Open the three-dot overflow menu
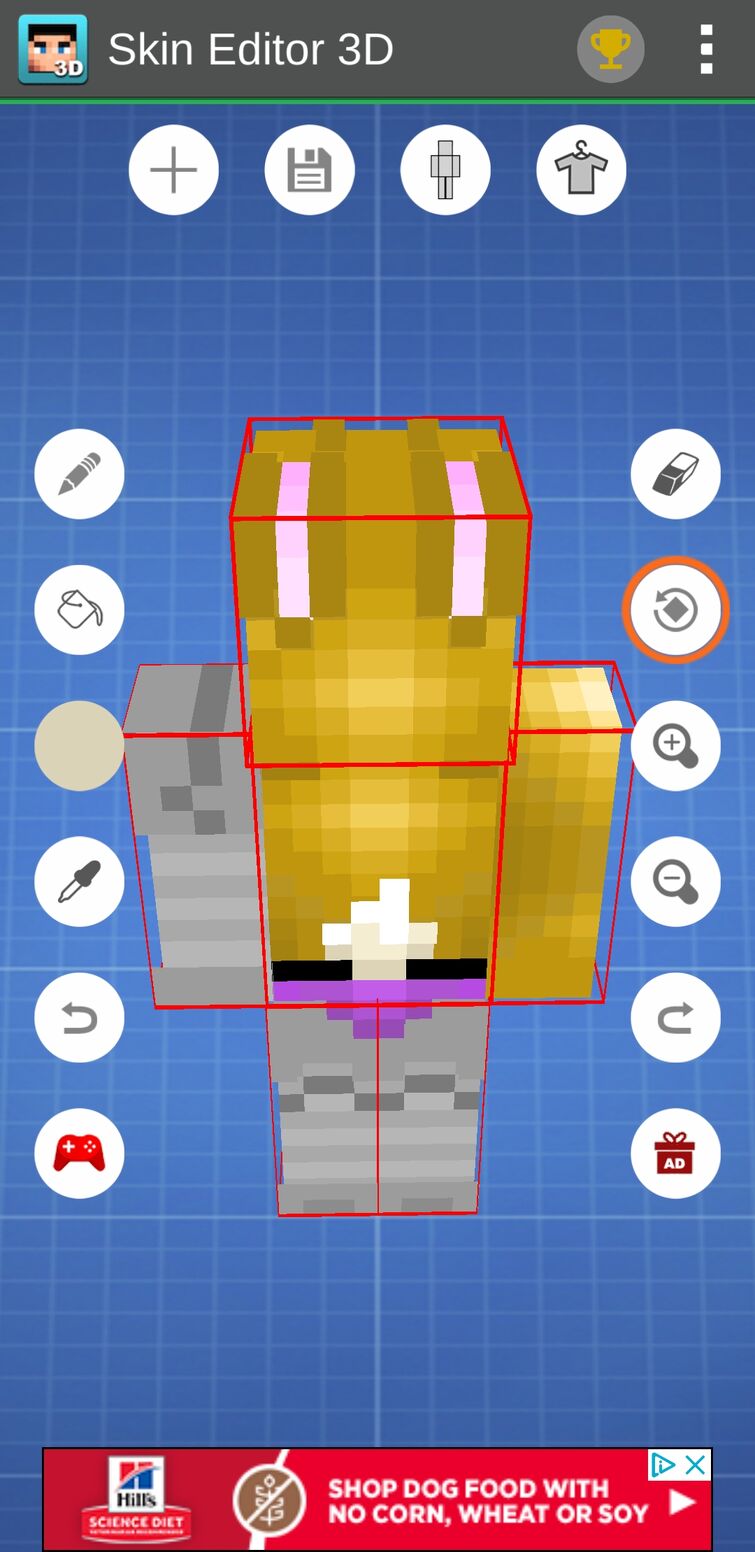 [706, 49]
